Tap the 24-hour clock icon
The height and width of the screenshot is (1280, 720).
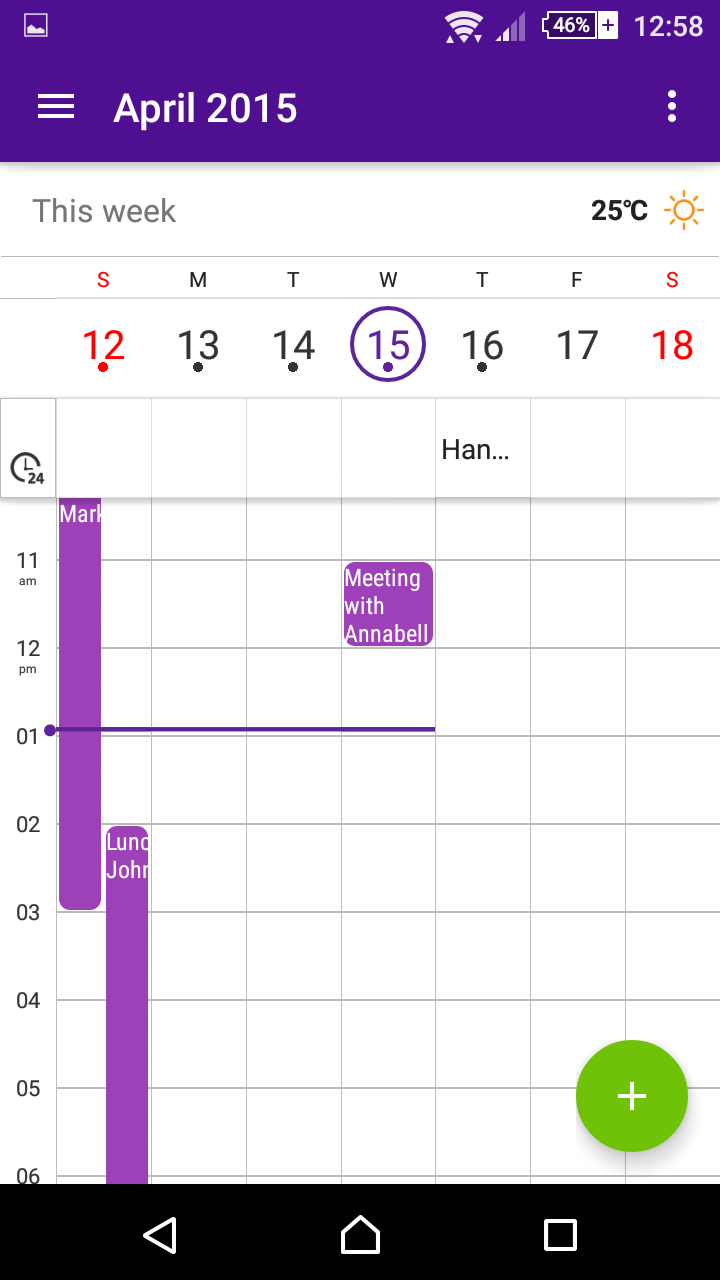[x=28, y=467]
